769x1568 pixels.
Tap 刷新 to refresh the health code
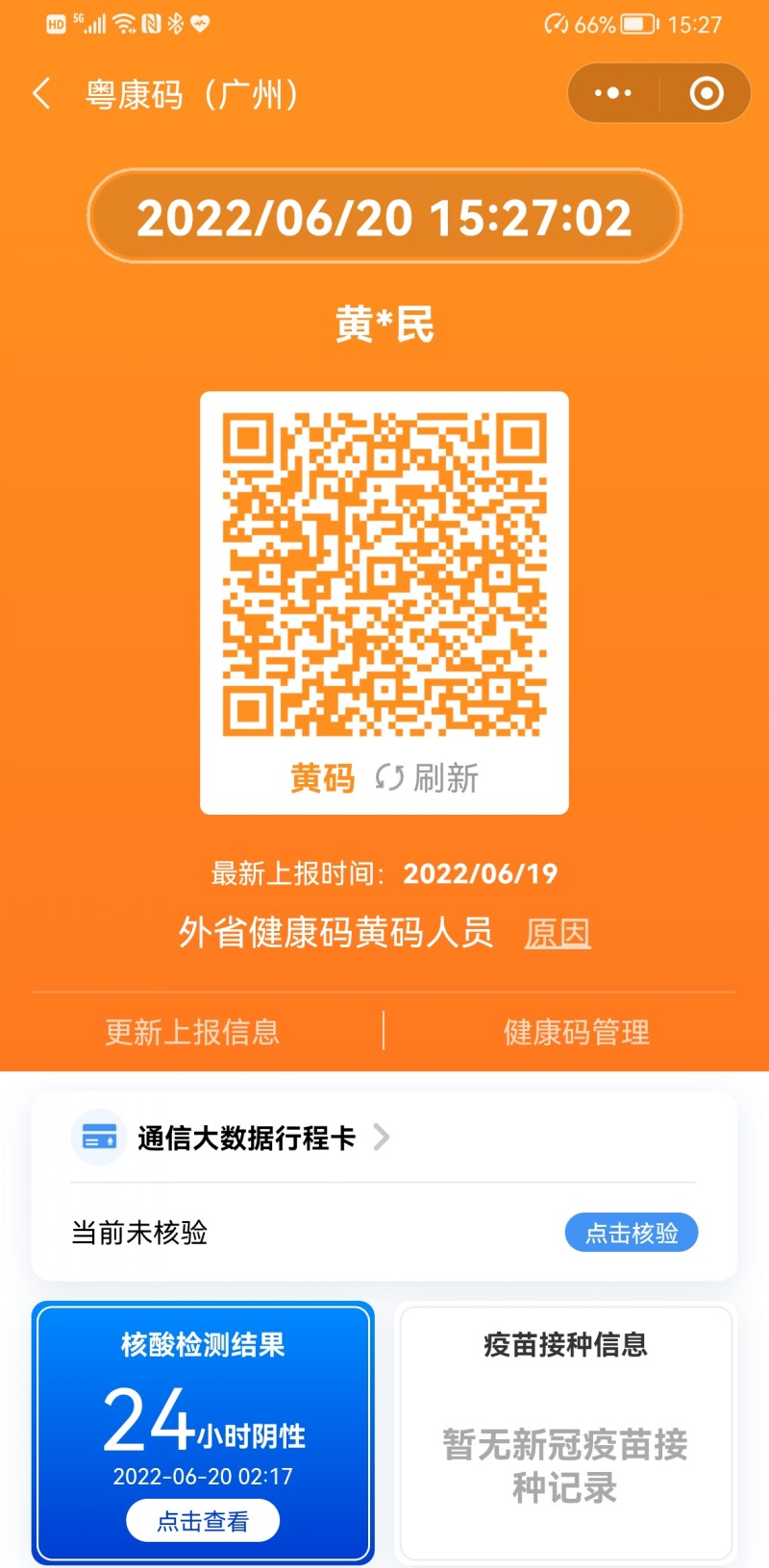pyautogui.click(x=428, y=777)
